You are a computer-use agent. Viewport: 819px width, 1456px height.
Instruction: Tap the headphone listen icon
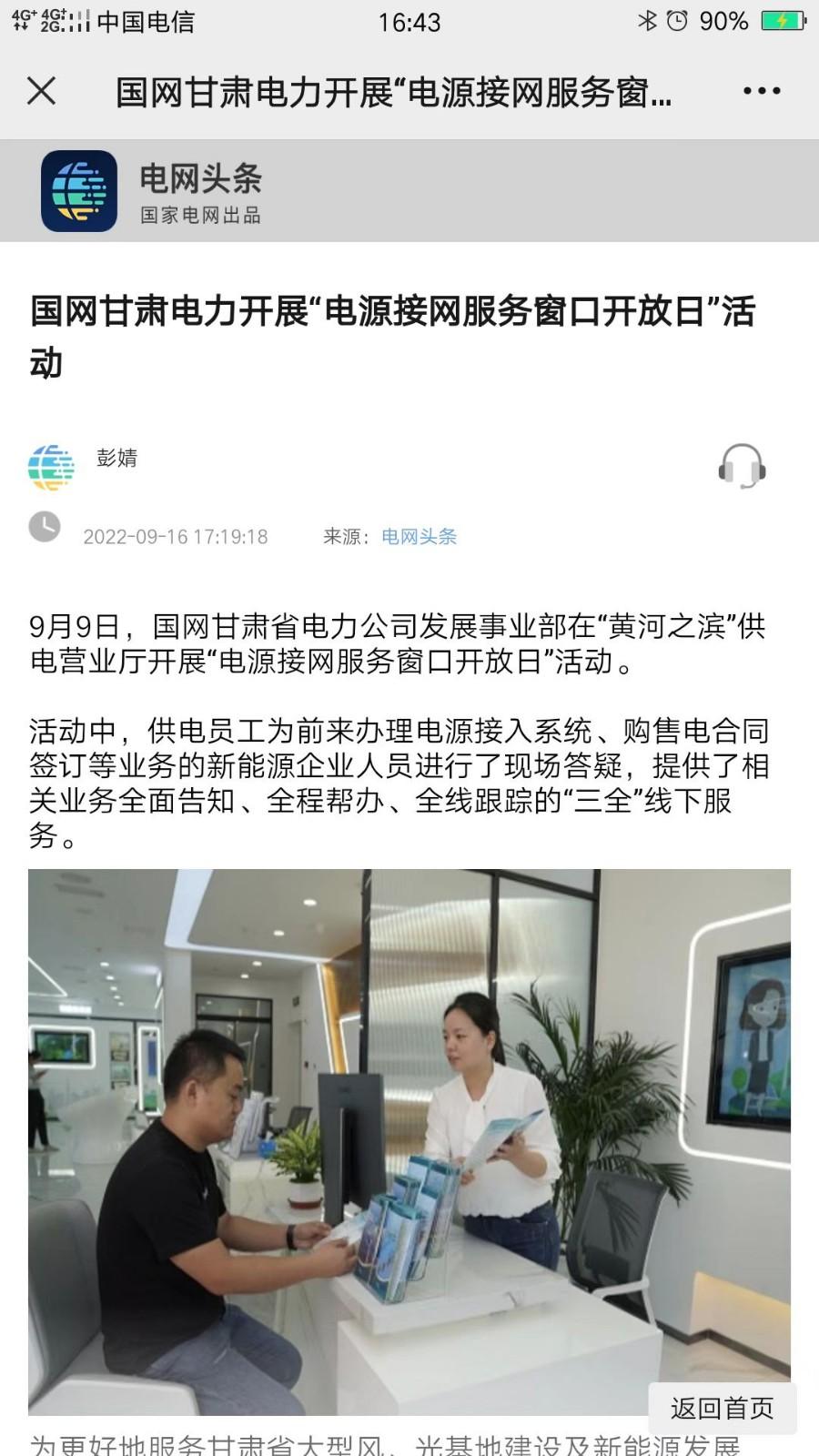742,467
